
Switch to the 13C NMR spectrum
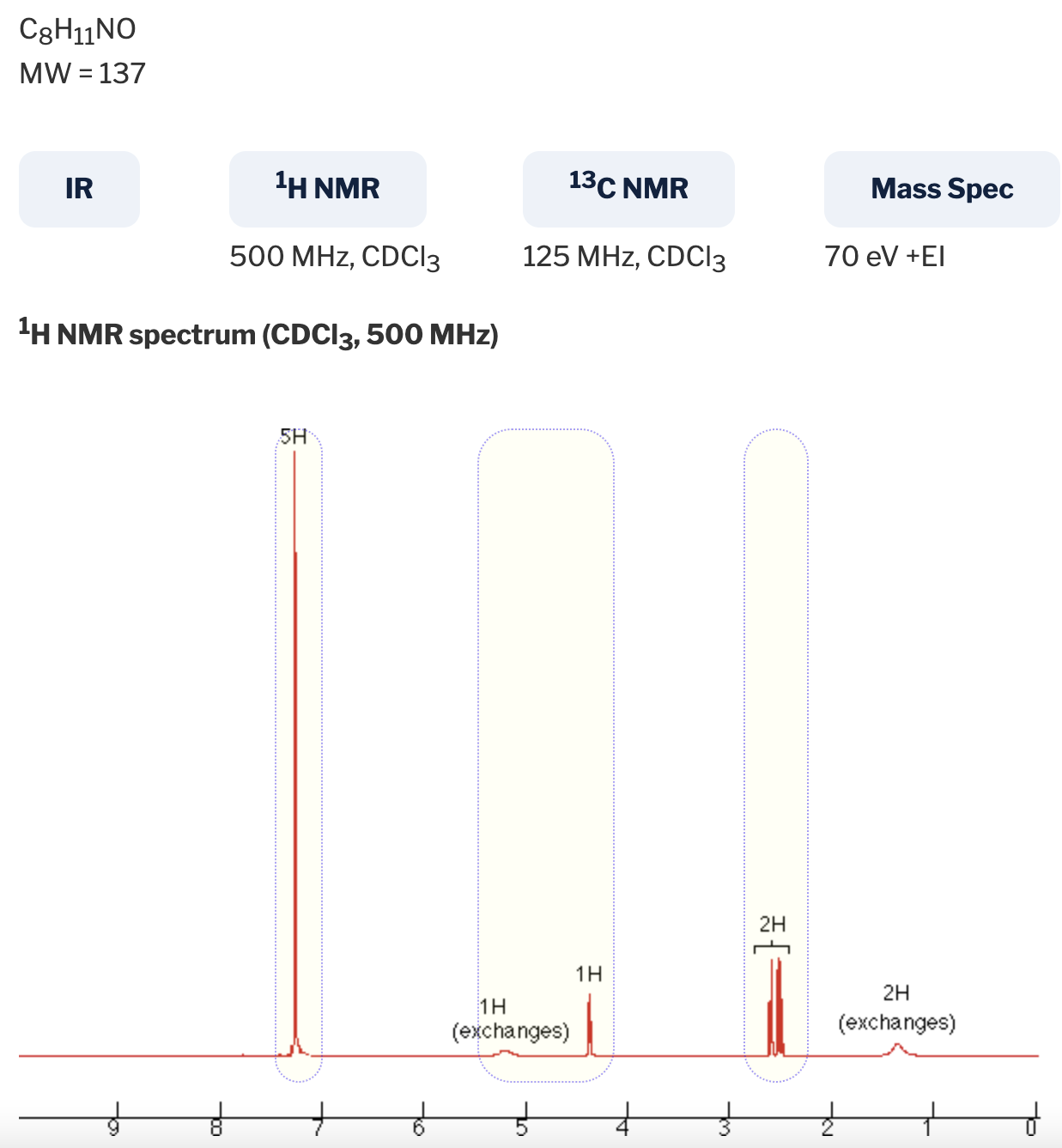click(628, 189)
